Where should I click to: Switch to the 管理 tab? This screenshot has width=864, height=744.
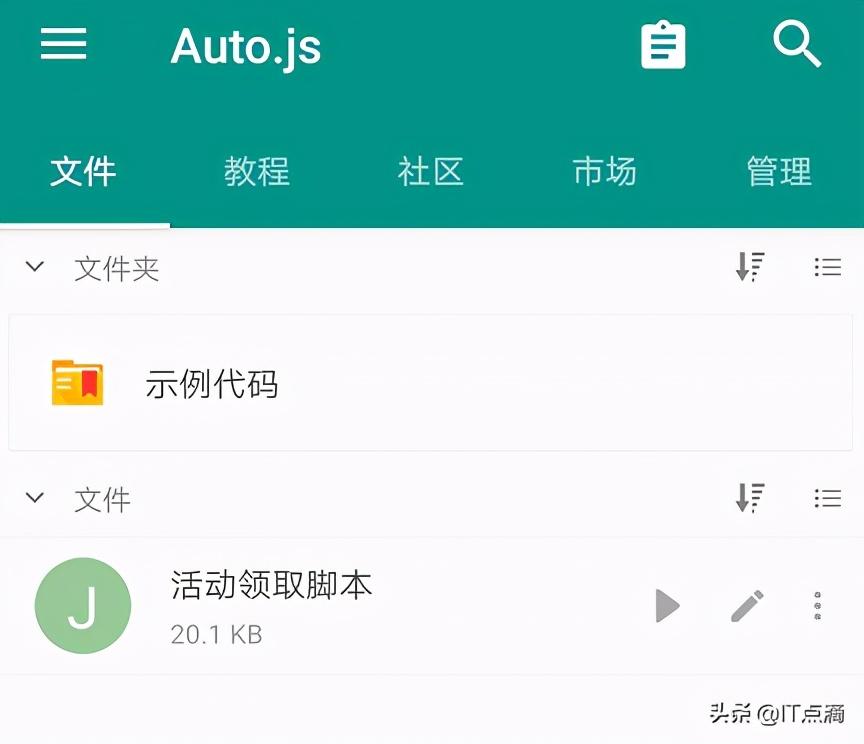pos(778,171)
